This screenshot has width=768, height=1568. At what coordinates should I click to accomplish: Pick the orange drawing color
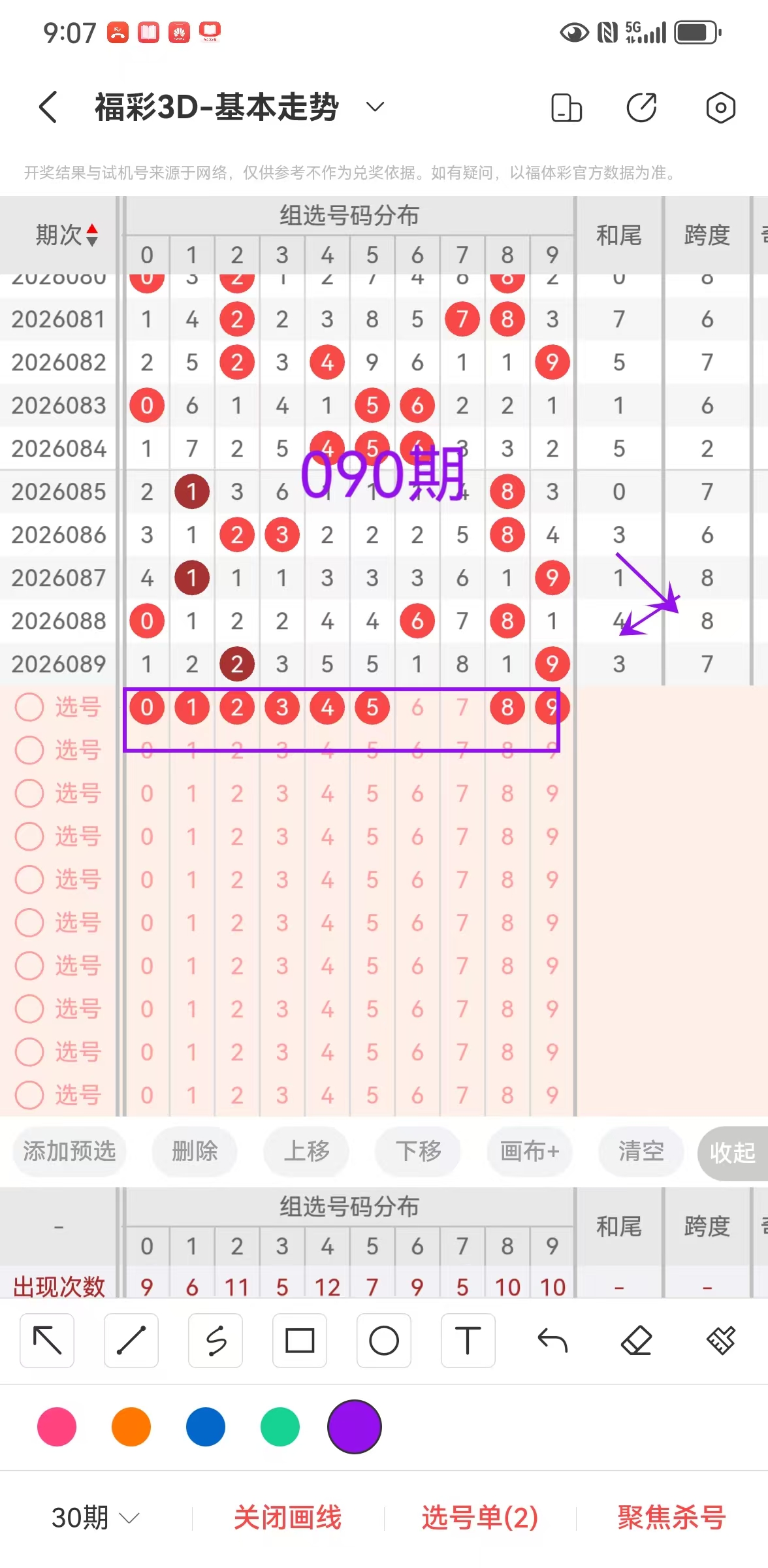(x=131, y=1427)
